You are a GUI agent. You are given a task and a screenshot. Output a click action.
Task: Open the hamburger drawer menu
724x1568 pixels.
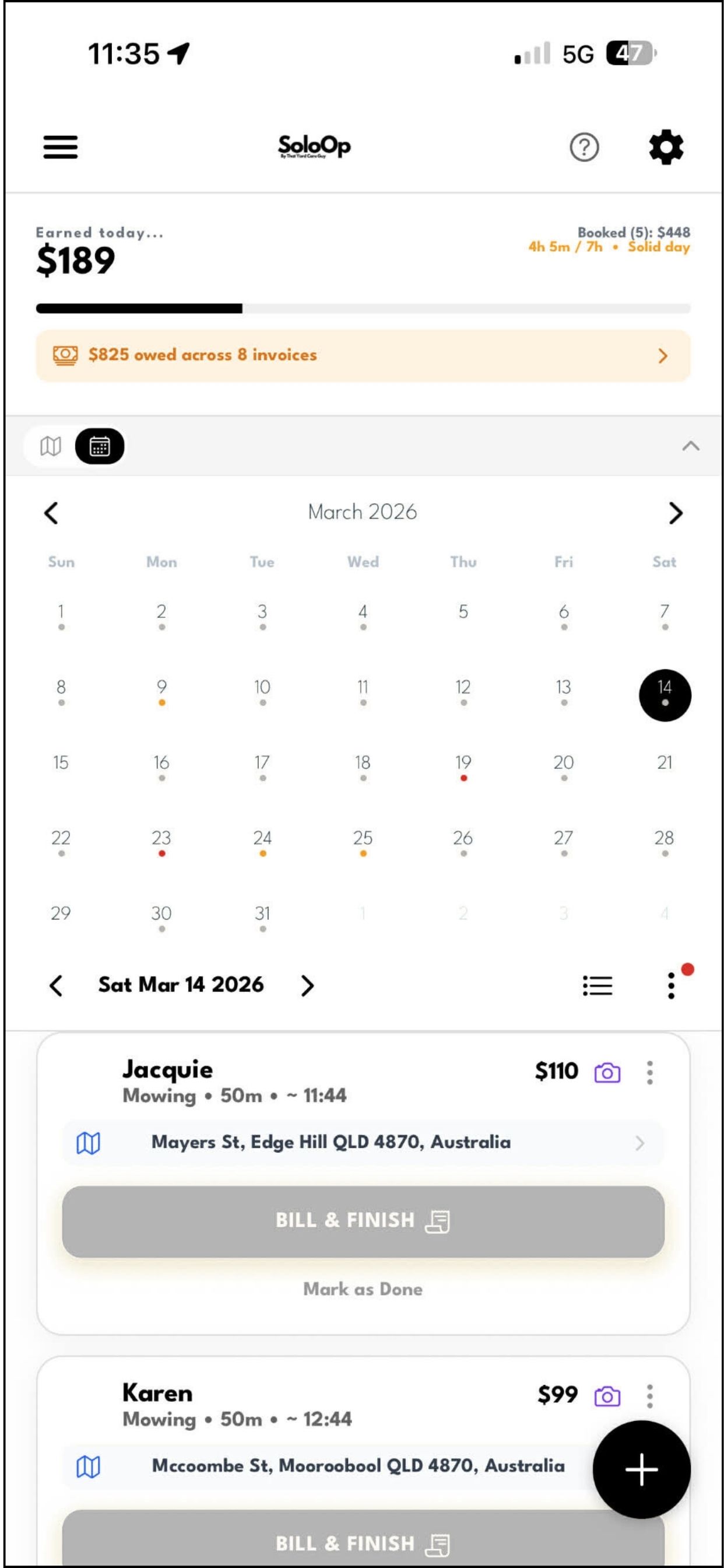point(60,148)
